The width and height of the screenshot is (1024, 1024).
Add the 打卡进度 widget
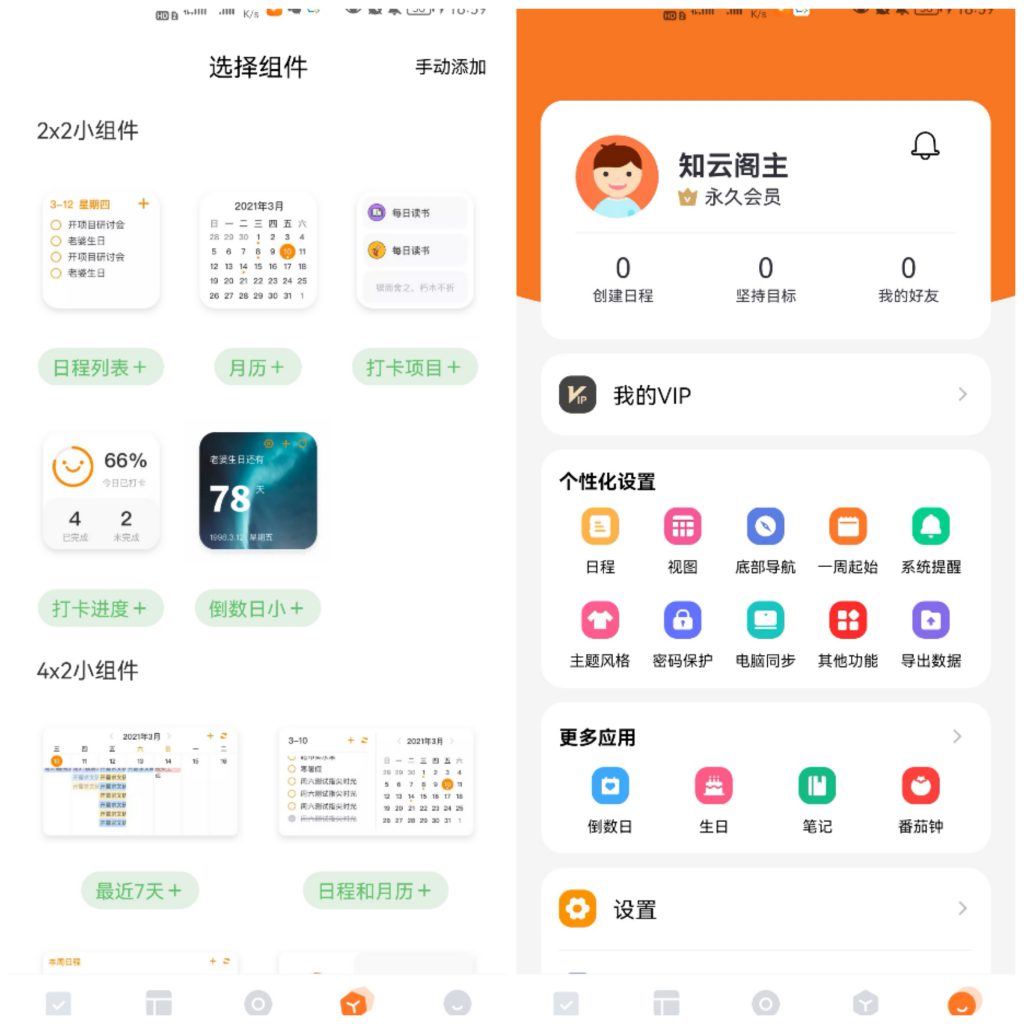tap(100, 608)
